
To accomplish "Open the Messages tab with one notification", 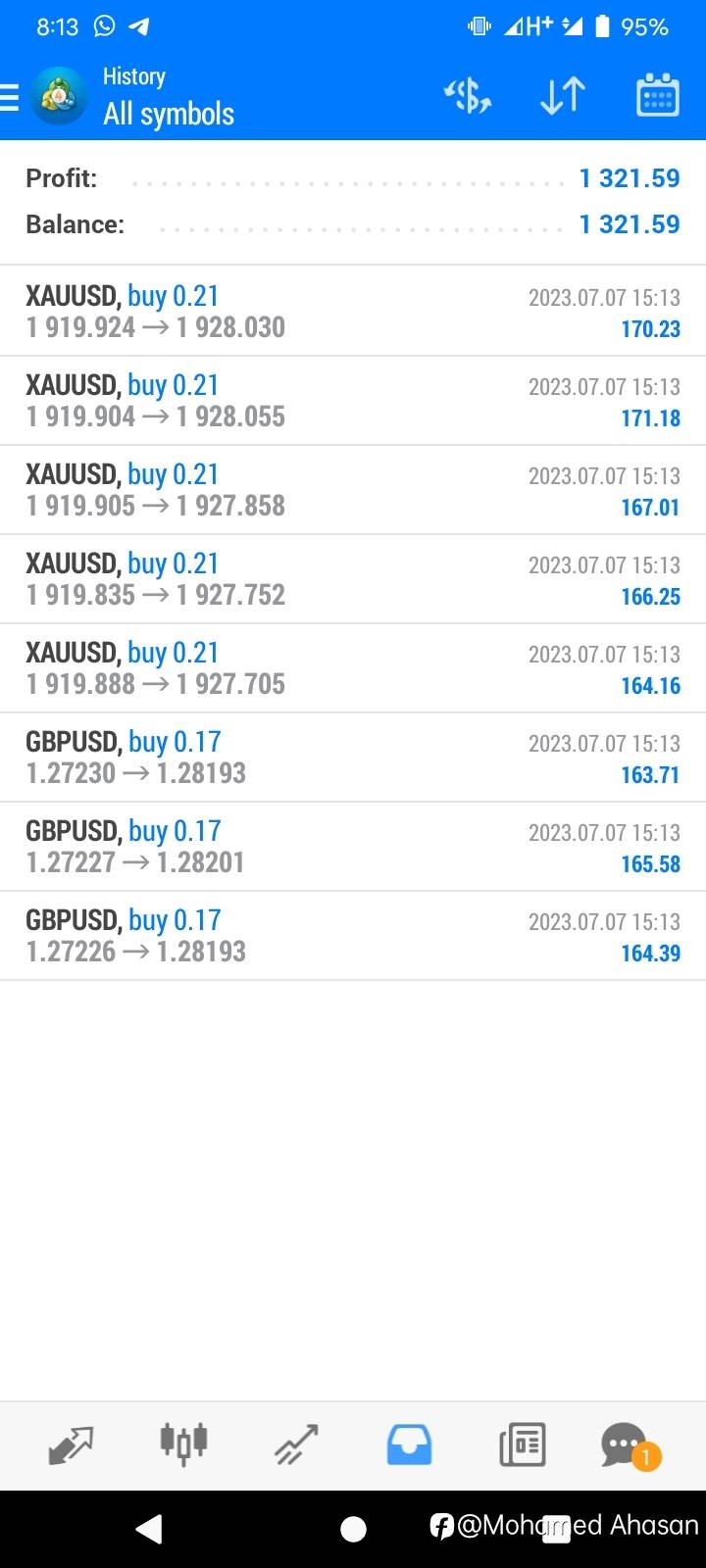I will click(x=630, y=1445).
